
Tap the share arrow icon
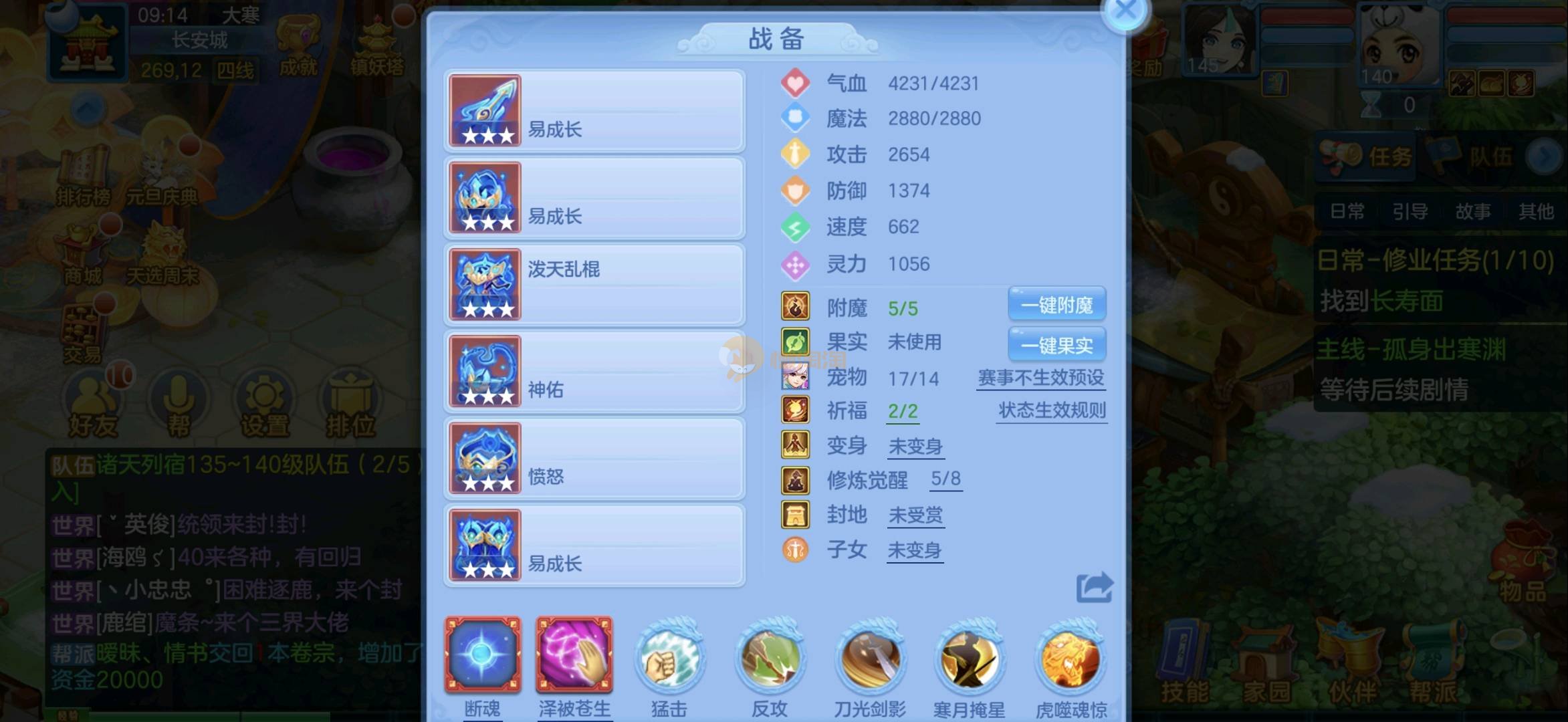pyautogui.click(x=1094, y=588)
